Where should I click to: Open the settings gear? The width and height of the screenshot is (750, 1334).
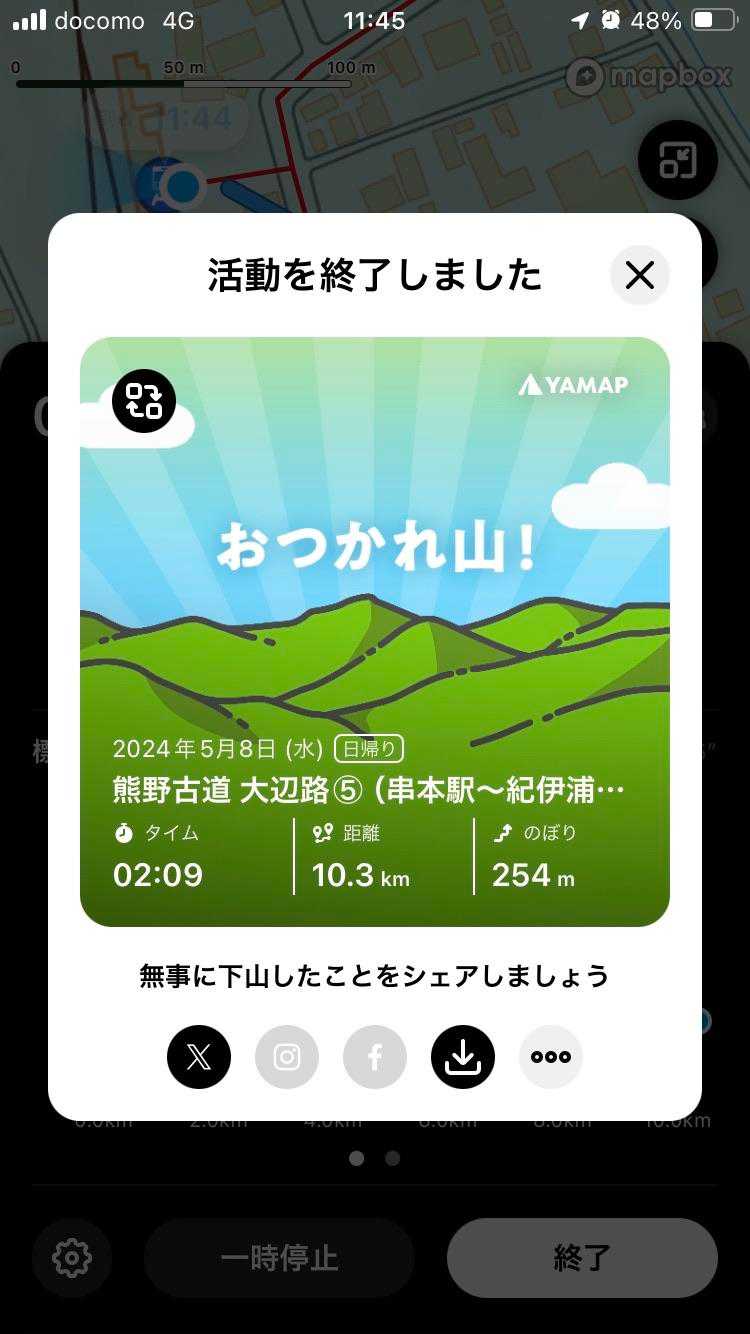(72, 1258)
